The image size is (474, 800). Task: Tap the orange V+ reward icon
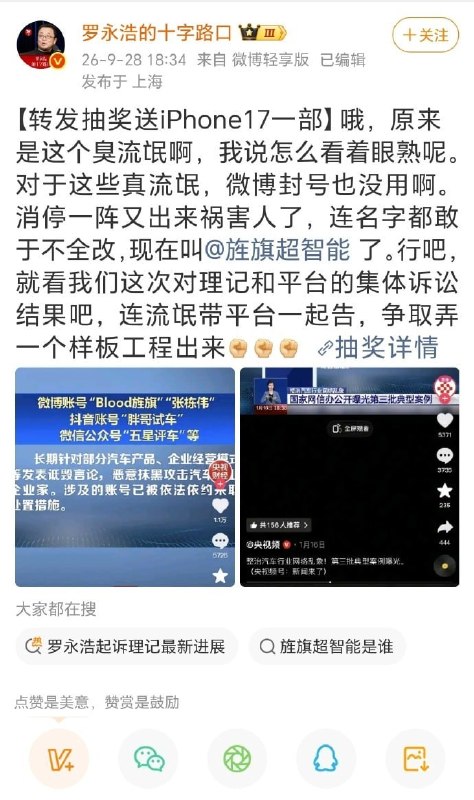tap(59, 759)
